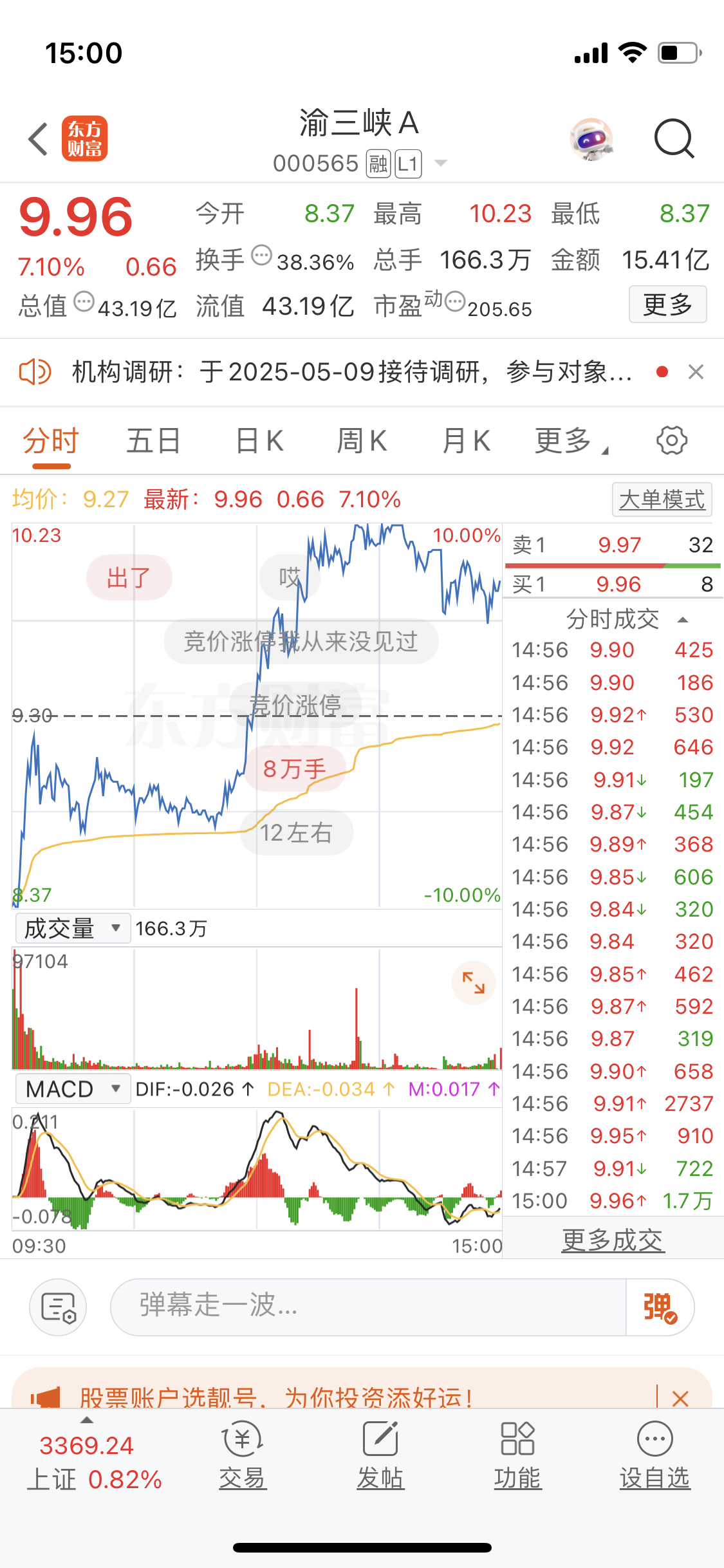Screen dimensions: 724x1568
Task: Expand the stock name dropdown arrow
Action: coord(441,163)
